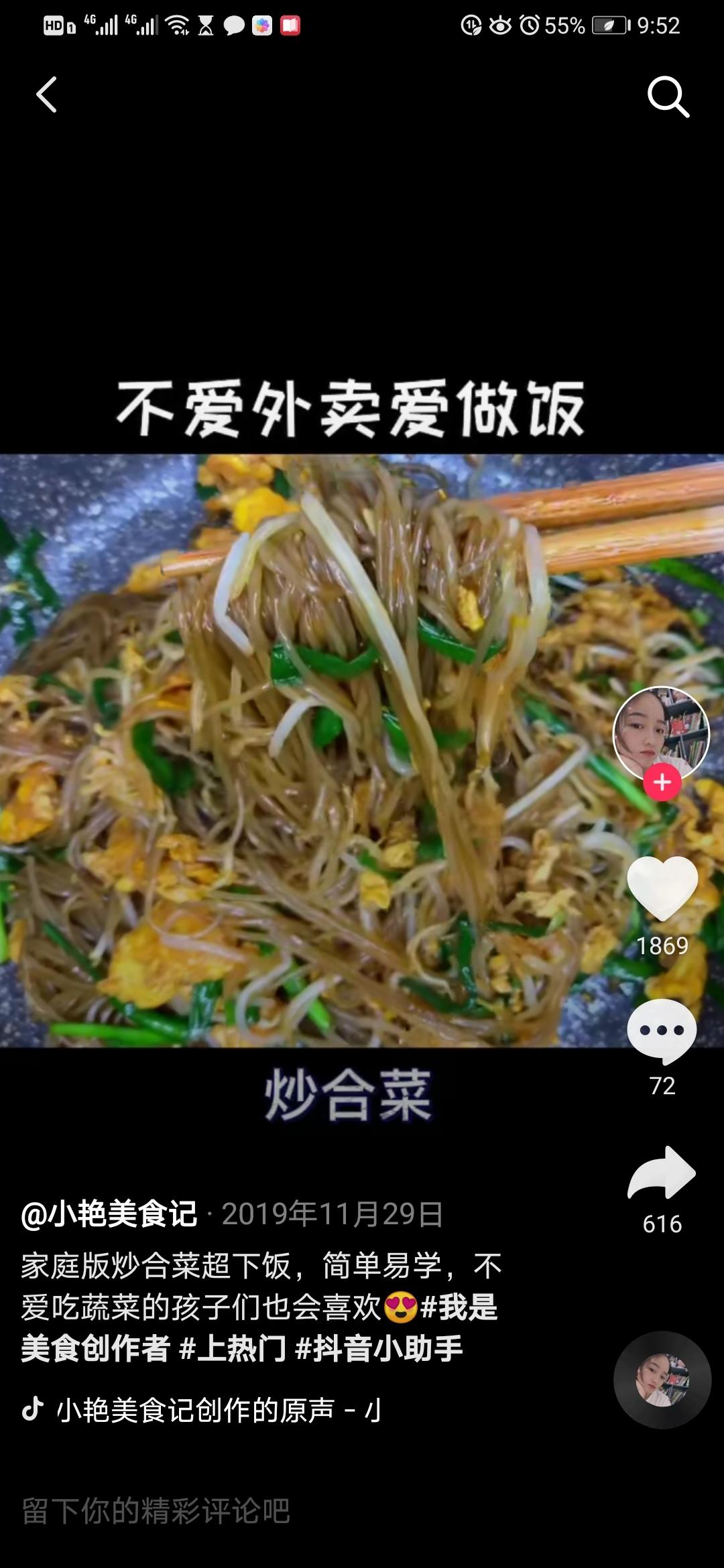724x1568 pixels.
Task: Go back using the top-left arrow
Action: (x=46, y=94)
